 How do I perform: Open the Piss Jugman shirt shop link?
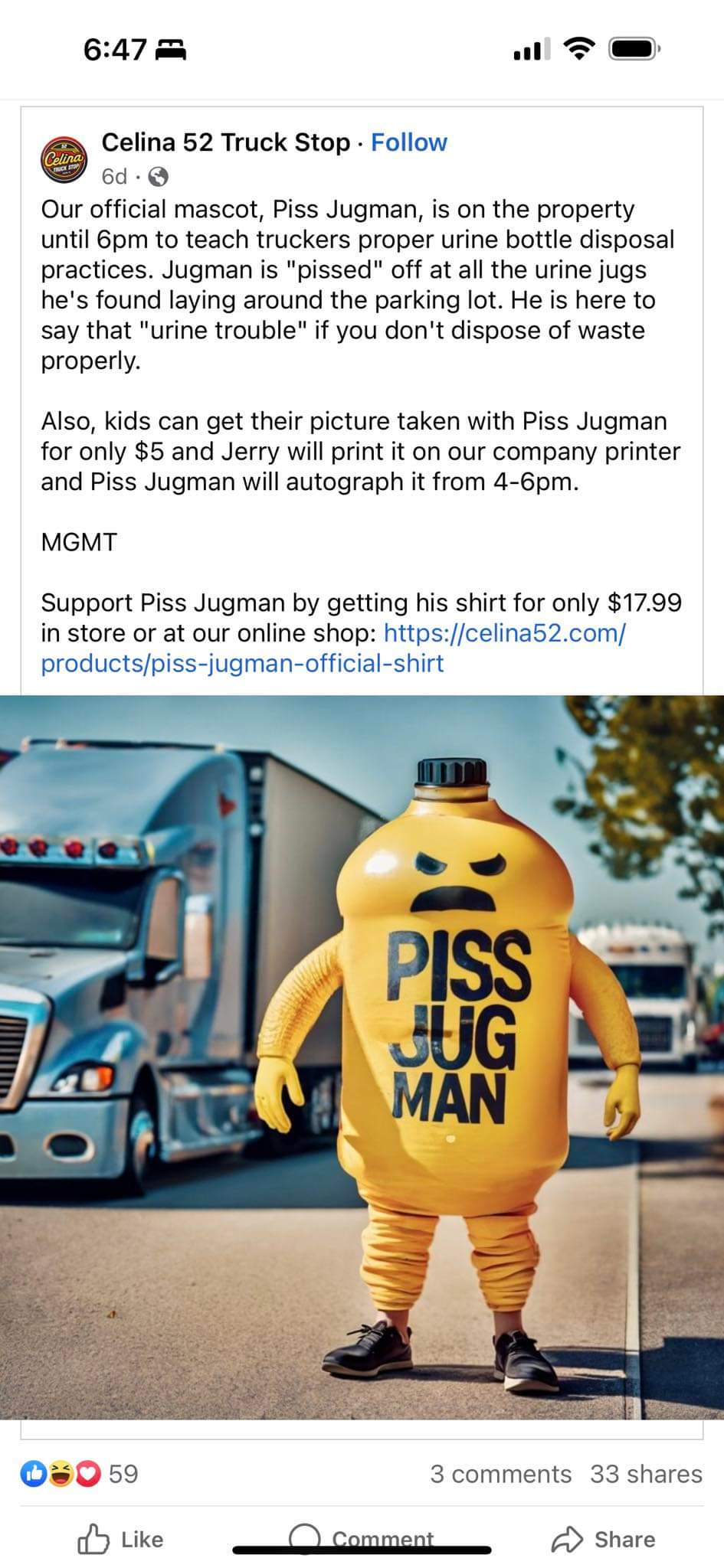(x=333, y=648)
